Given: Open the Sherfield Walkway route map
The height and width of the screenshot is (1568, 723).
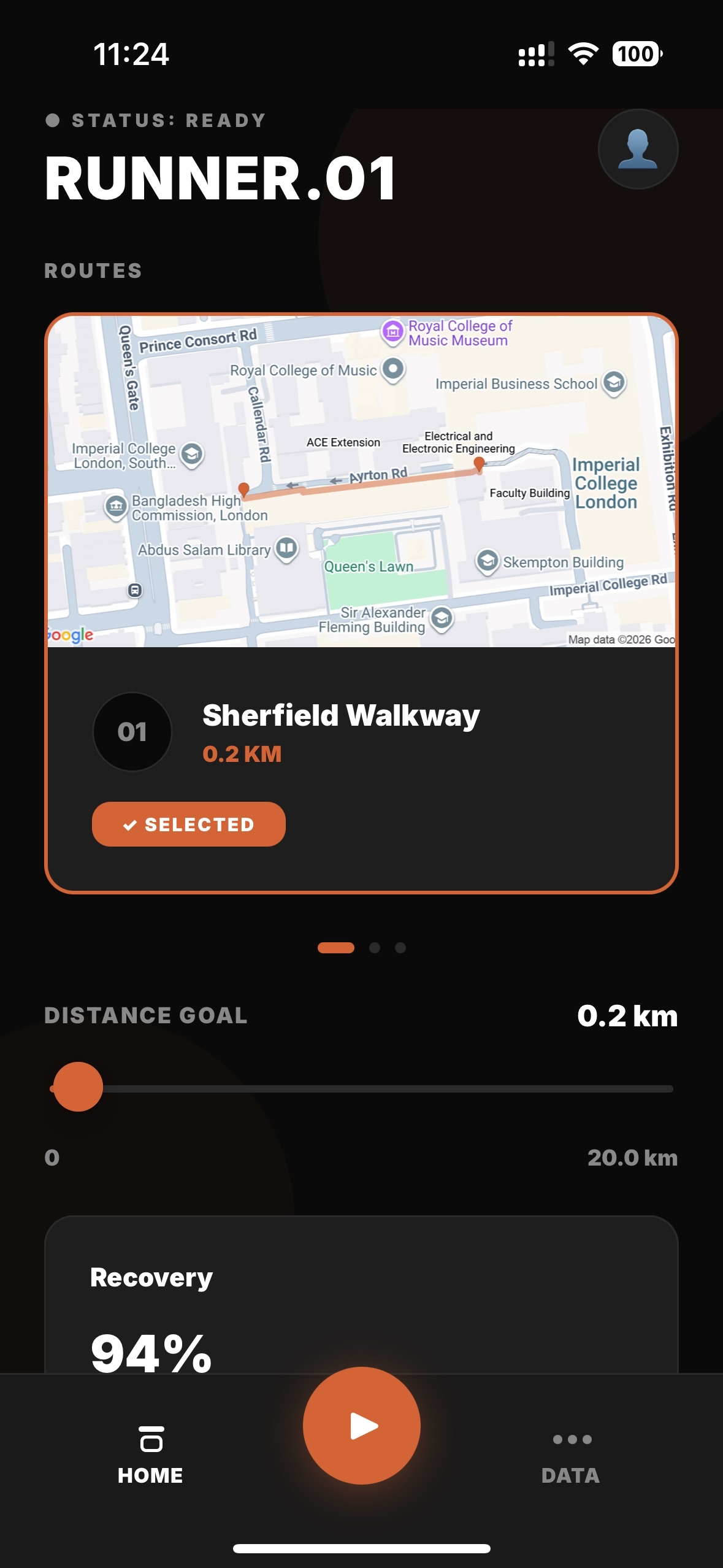Looking at the screenshot, I should [361, 482].
